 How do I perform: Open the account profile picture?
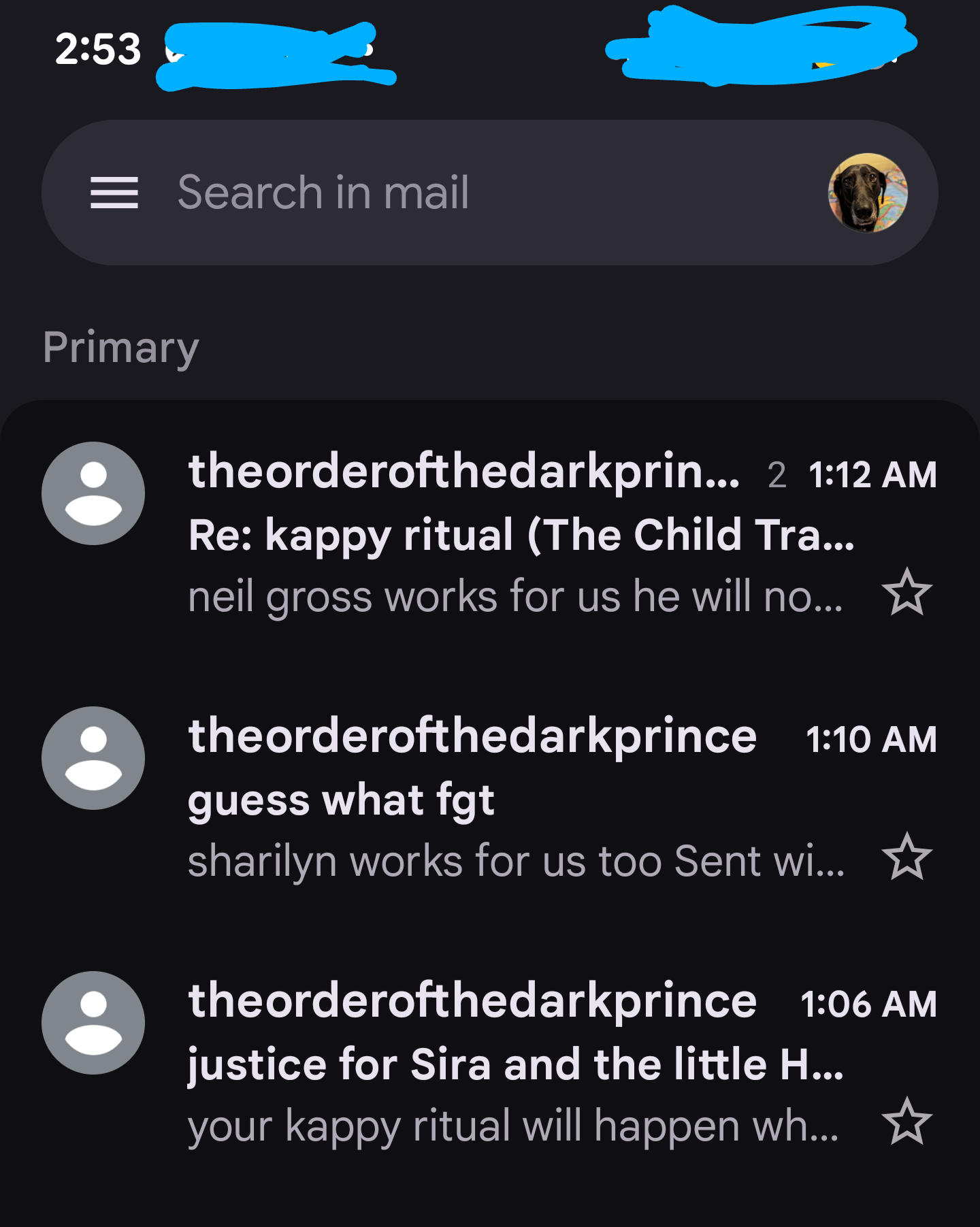tap(867, 193)
